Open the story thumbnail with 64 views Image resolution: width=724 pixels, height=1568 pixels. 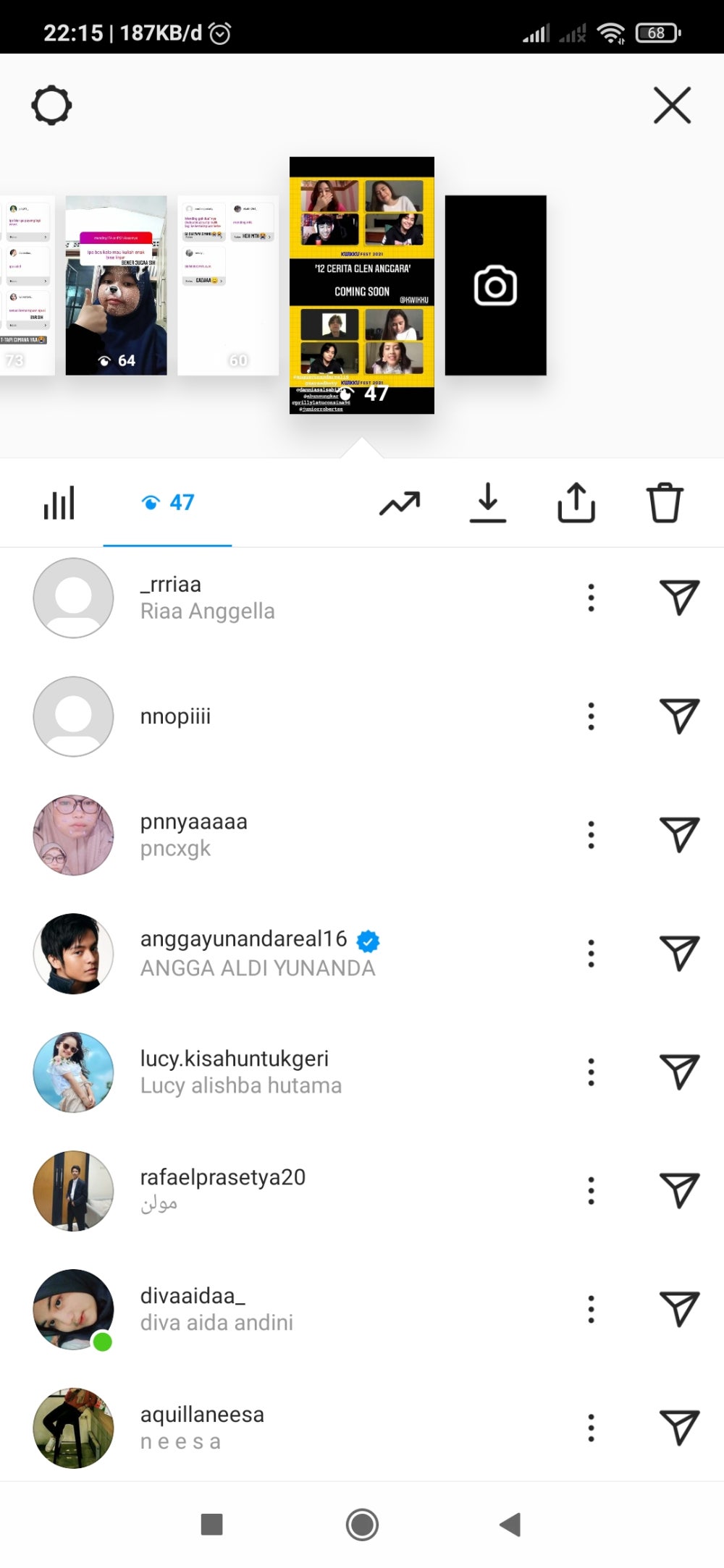(116, 285)
